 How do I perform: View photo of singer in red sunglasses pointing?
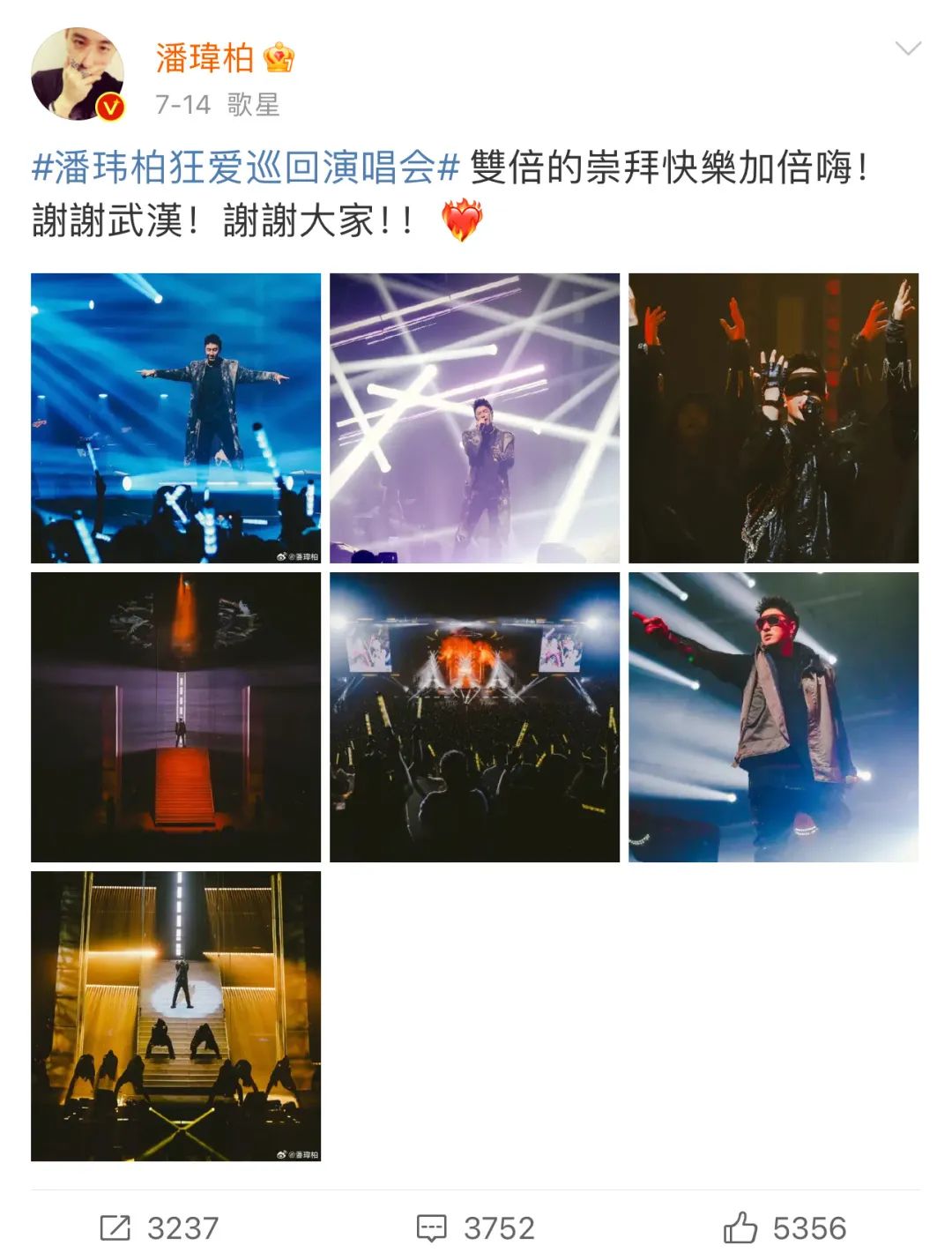coord(773,717)
